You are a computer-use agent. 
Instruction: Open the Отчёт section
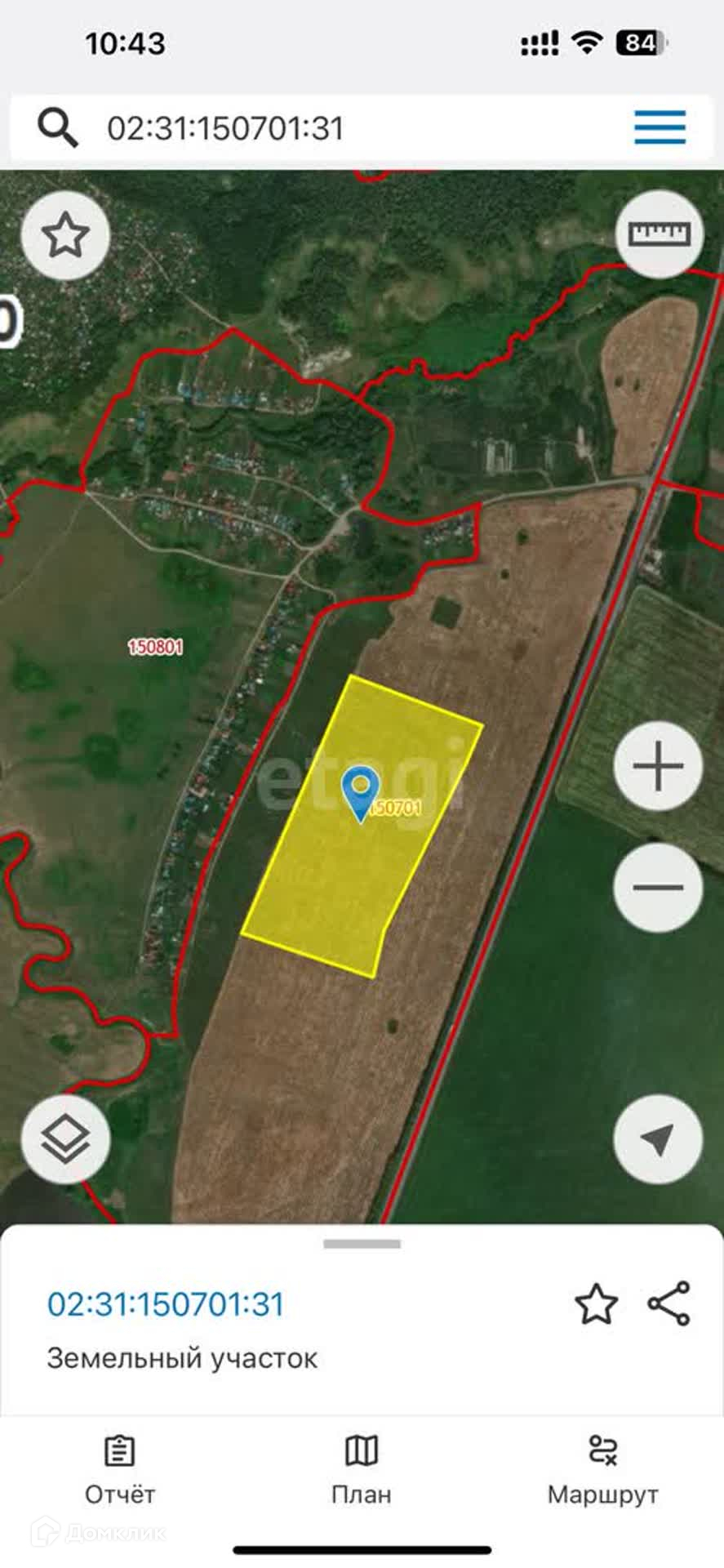(120, 1471)
